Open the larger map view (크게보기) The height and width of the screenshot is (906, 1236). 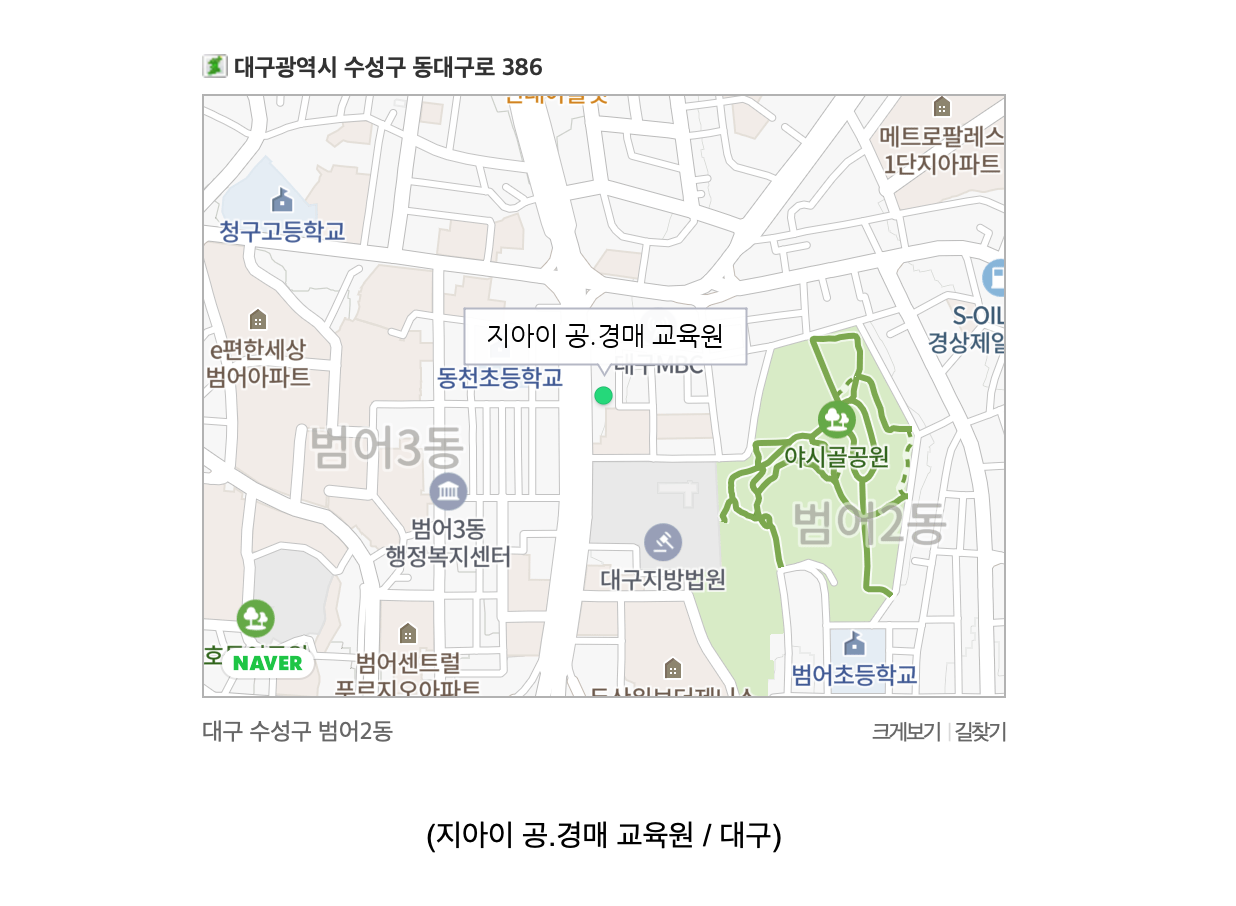click(x=906, y=732)
